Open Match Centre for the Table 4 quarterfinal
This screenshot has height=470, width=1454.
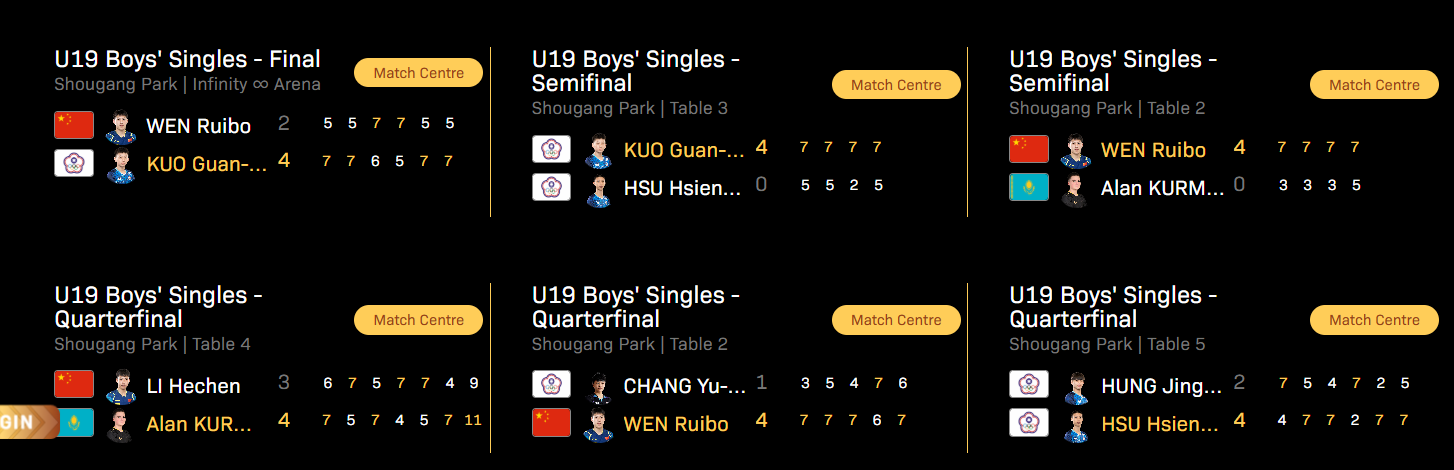coord(418,320)
